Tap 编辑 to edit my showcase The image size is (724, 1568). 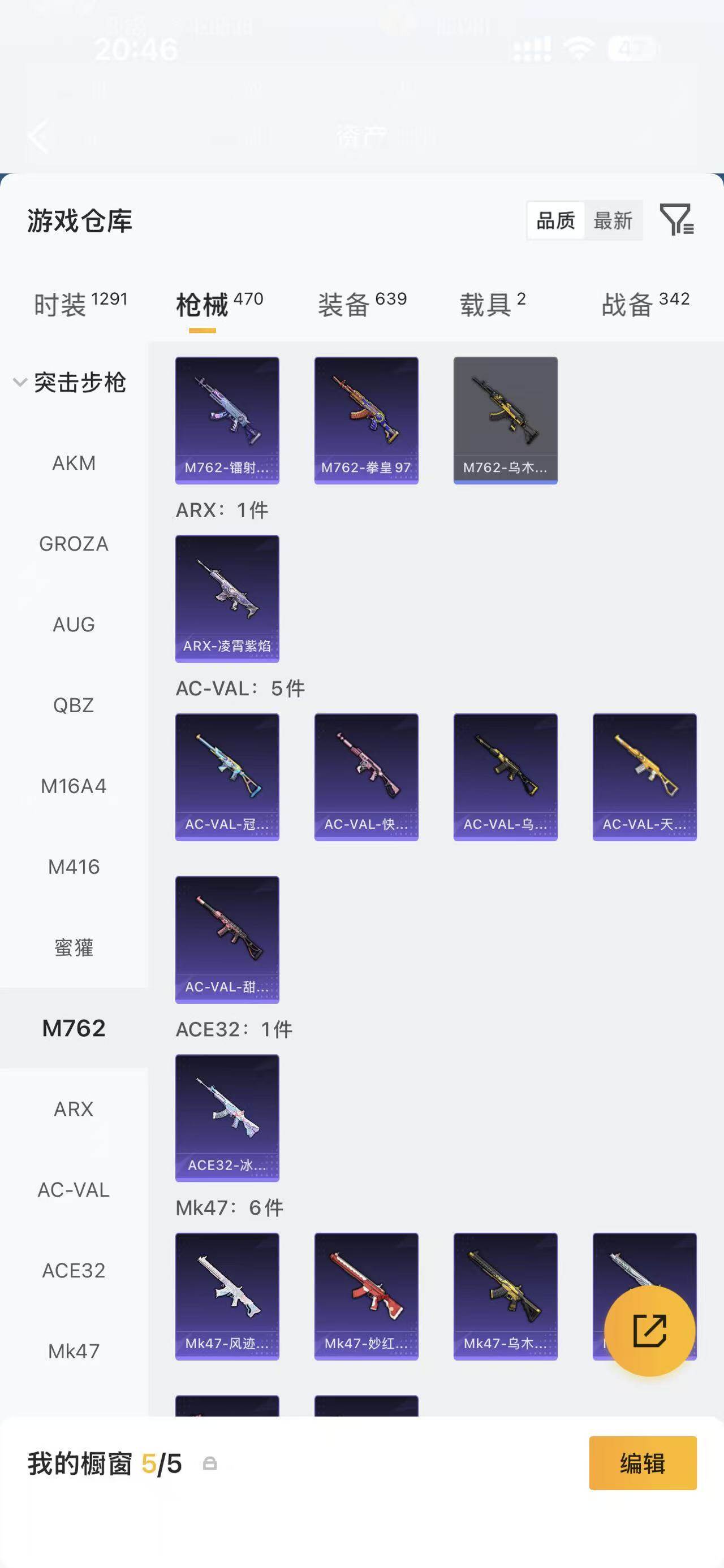coord(643,1463)
